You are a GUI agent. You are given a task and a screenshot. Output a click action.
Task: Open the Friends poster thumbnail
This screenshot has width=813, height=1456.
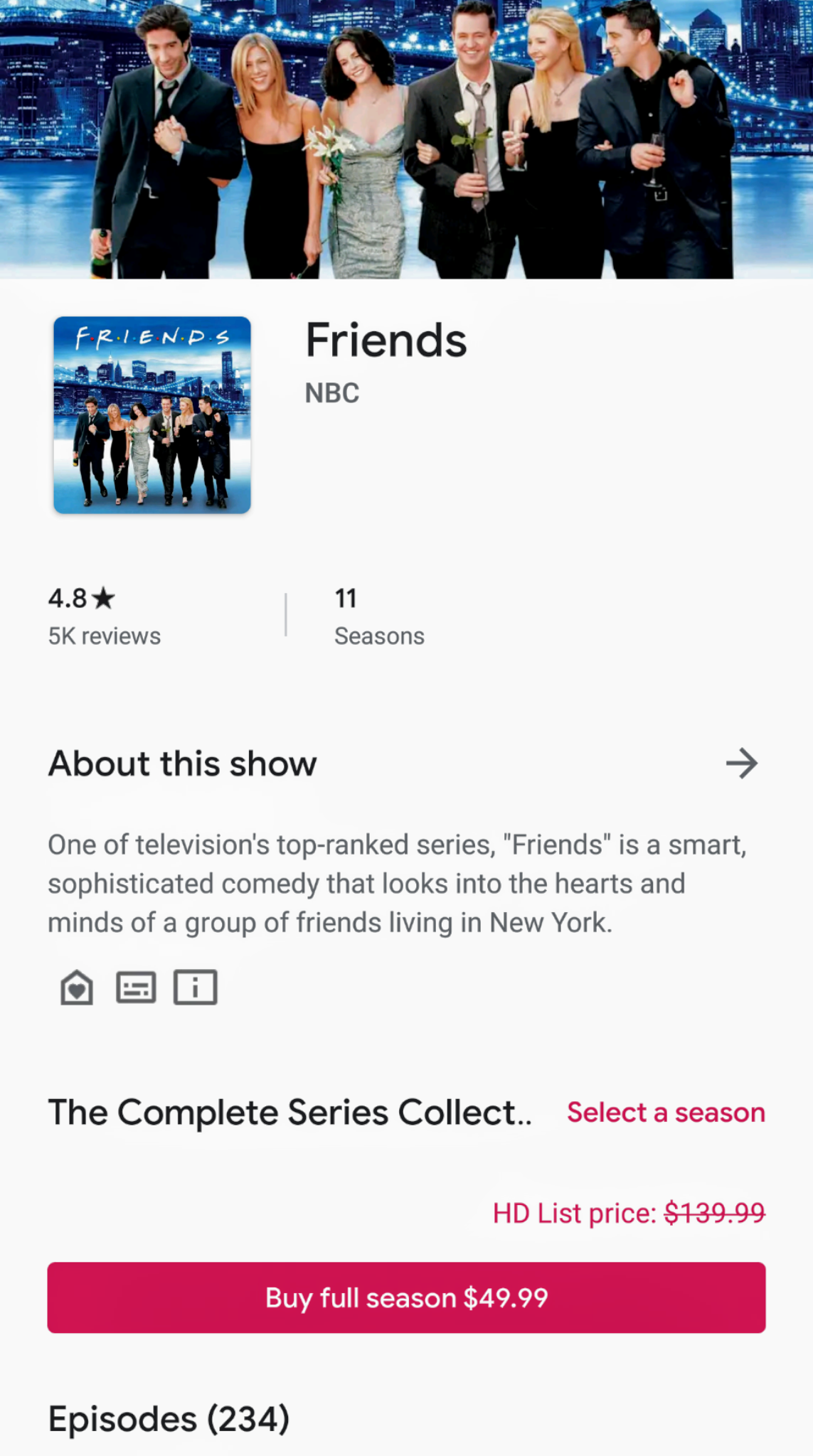coord(152,415)
